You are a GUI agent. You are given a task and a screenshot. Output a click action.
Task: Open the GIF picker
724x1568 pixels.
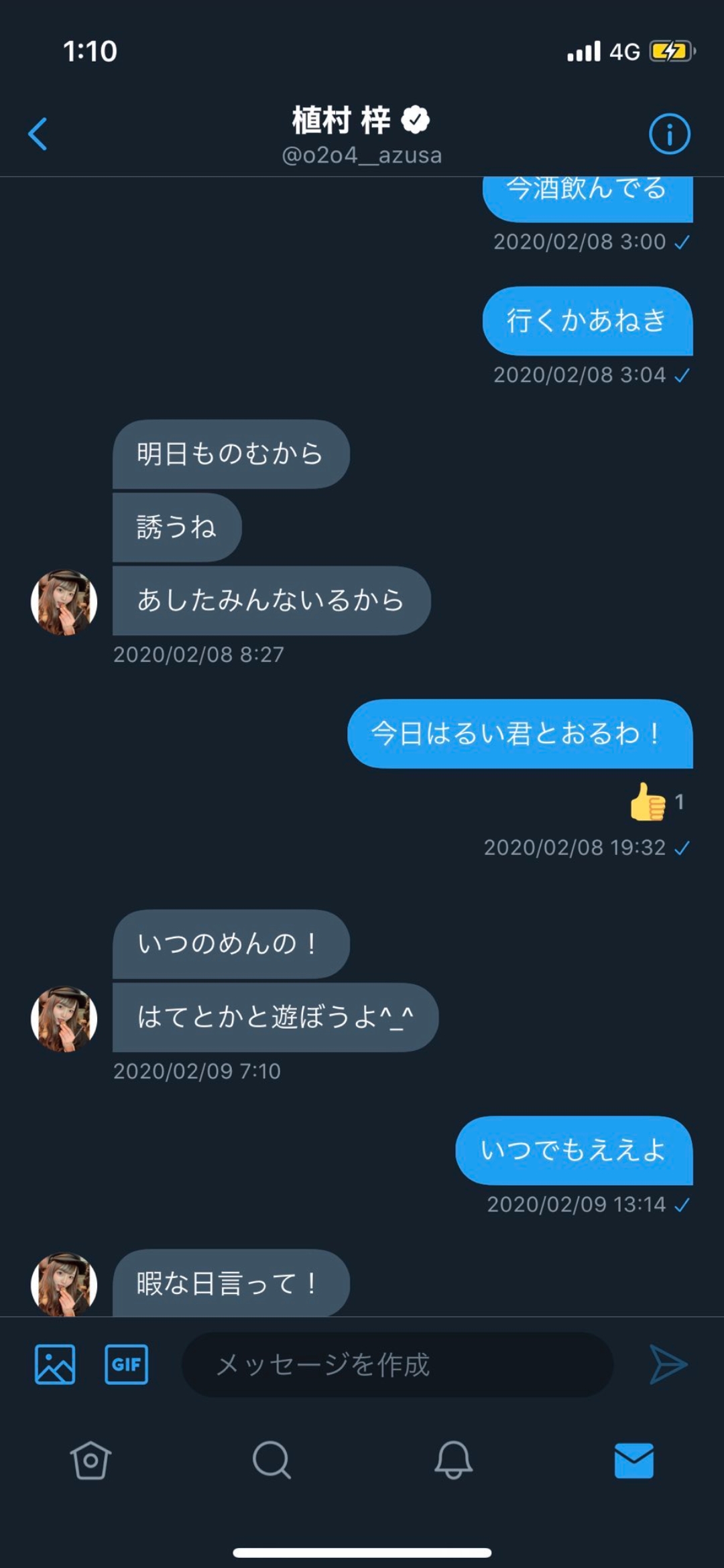click(x=126, y=1364)
